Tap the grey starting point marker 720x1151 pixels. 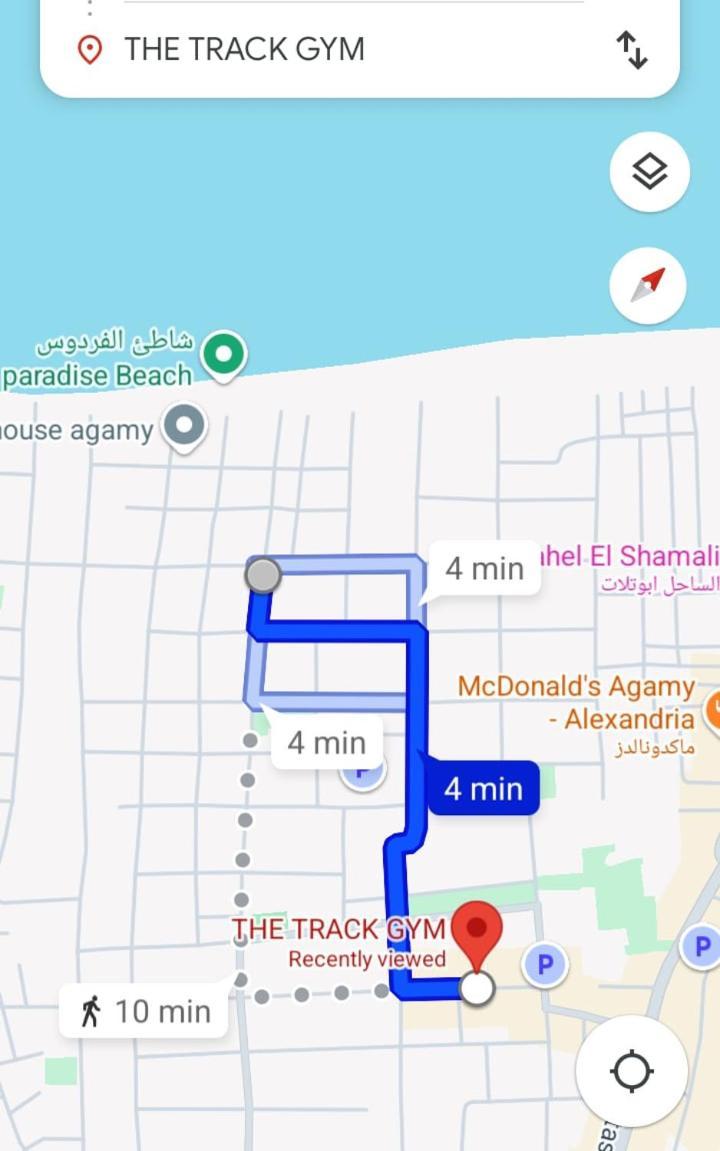pos(263,575)
